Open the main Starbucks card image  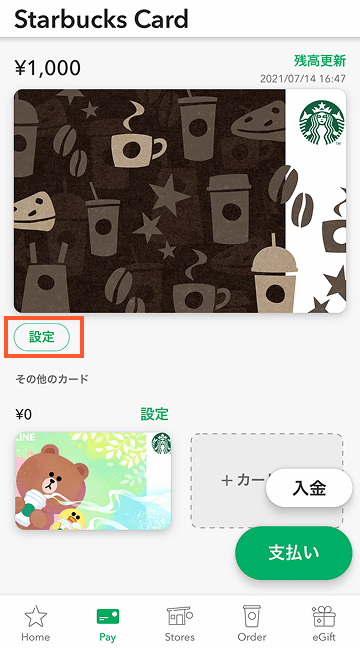(x=180, y=201)
